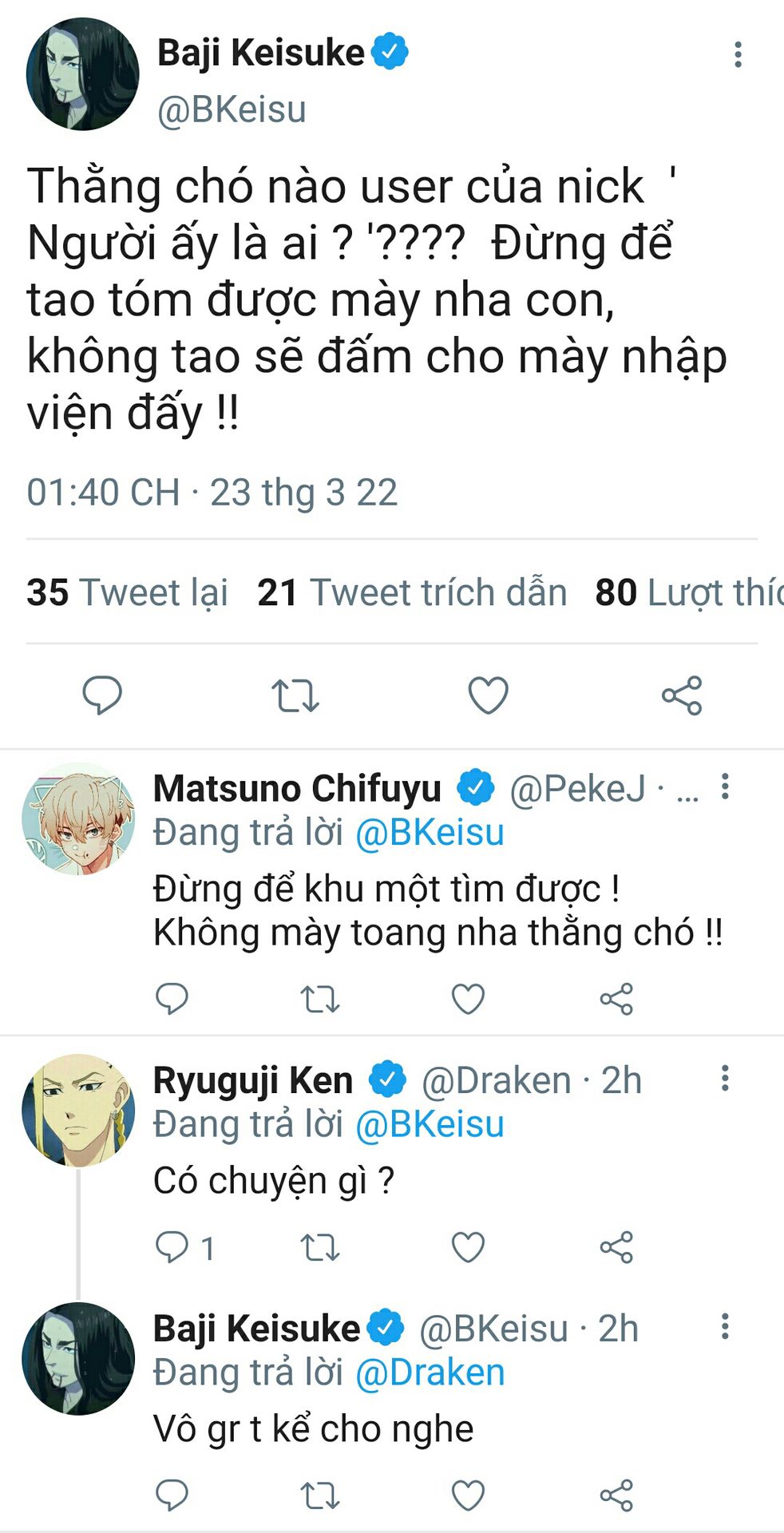Like the main tweet ending 'nhập viện đấy'

coord(488,695)
